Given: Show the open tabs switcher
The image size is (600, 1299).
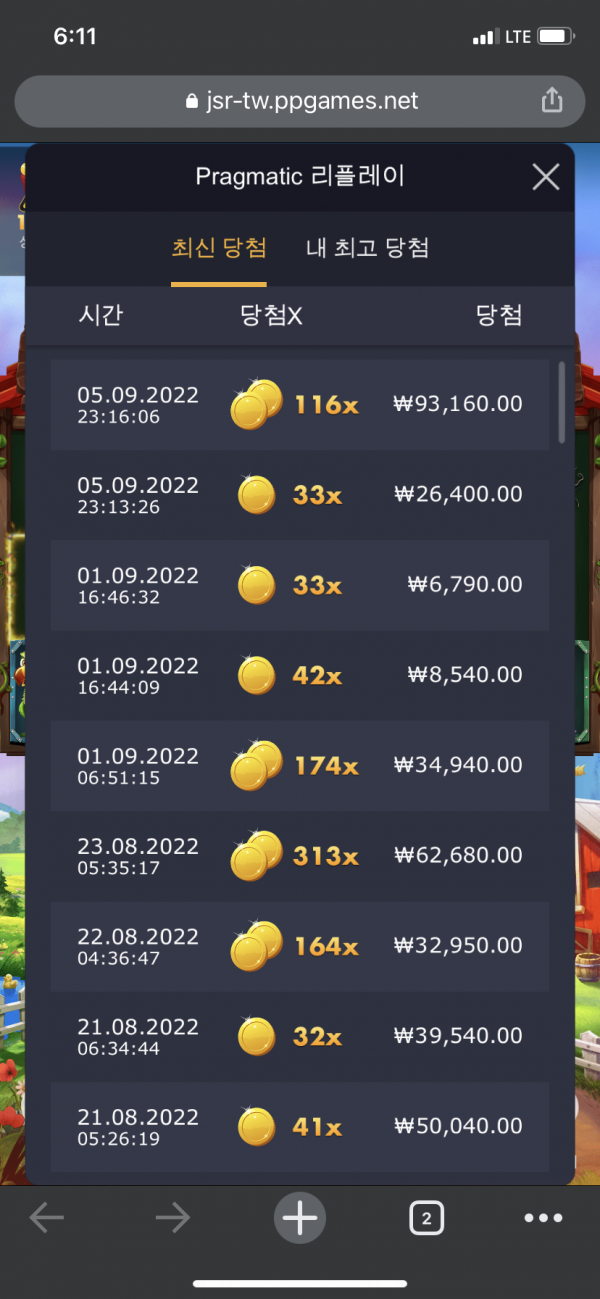Looking at the screenshot, I should tap(426, 1217).
